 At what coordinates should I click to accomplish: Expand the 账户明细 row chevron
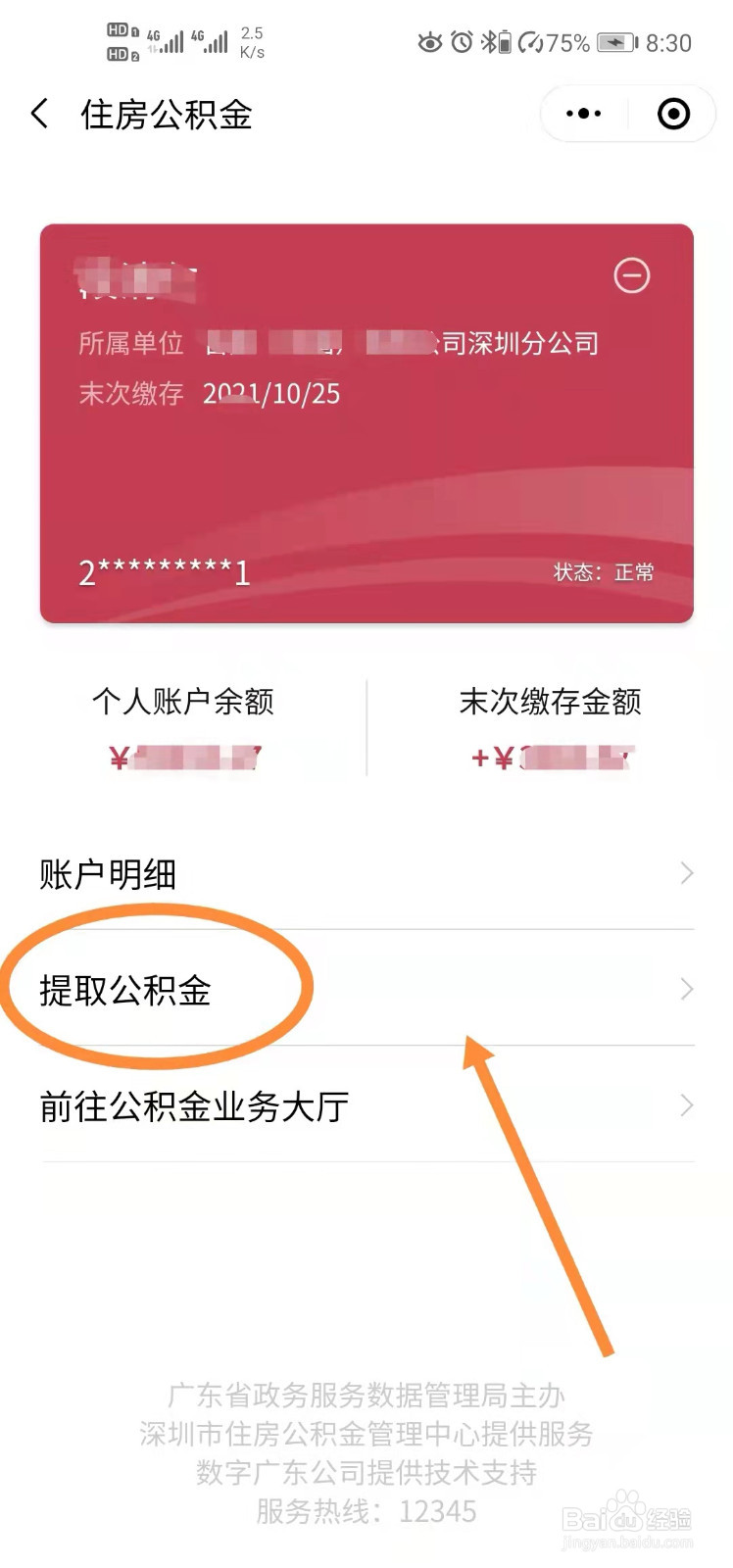(686, 873)
